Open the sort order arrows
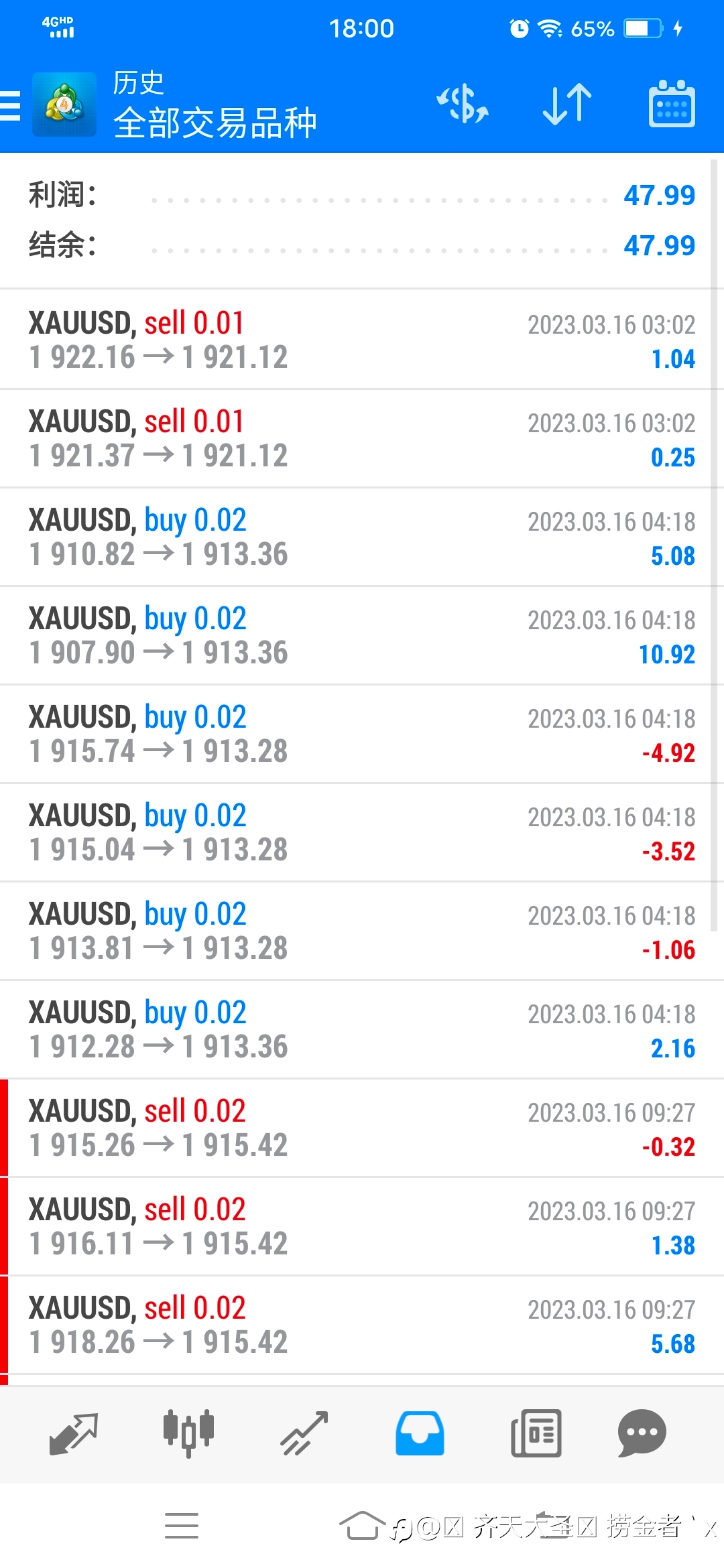This screenshot has height=1568, width=724. pyautogui.click(x=567, y=105)
